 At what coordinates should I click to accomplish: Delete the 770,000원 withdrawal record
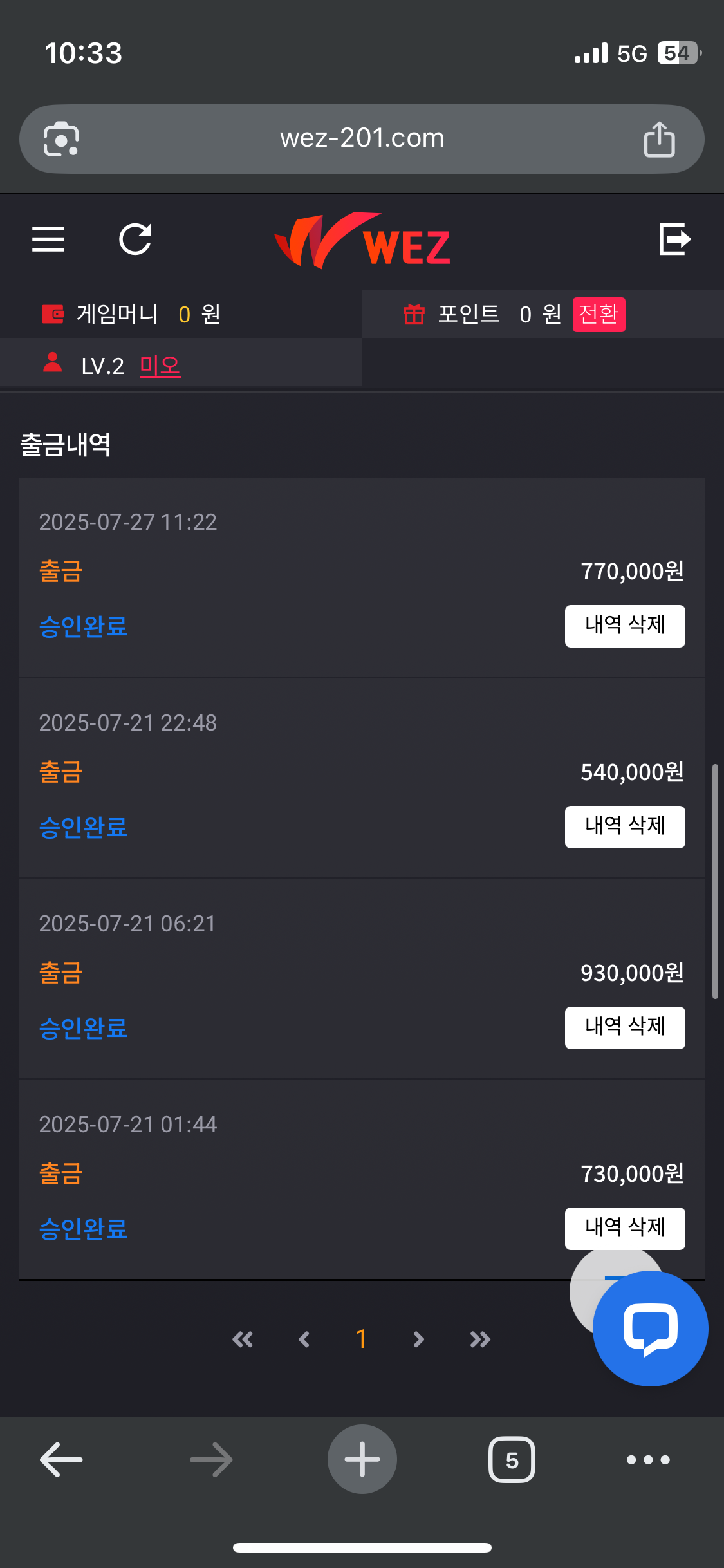tap(625, 626)
